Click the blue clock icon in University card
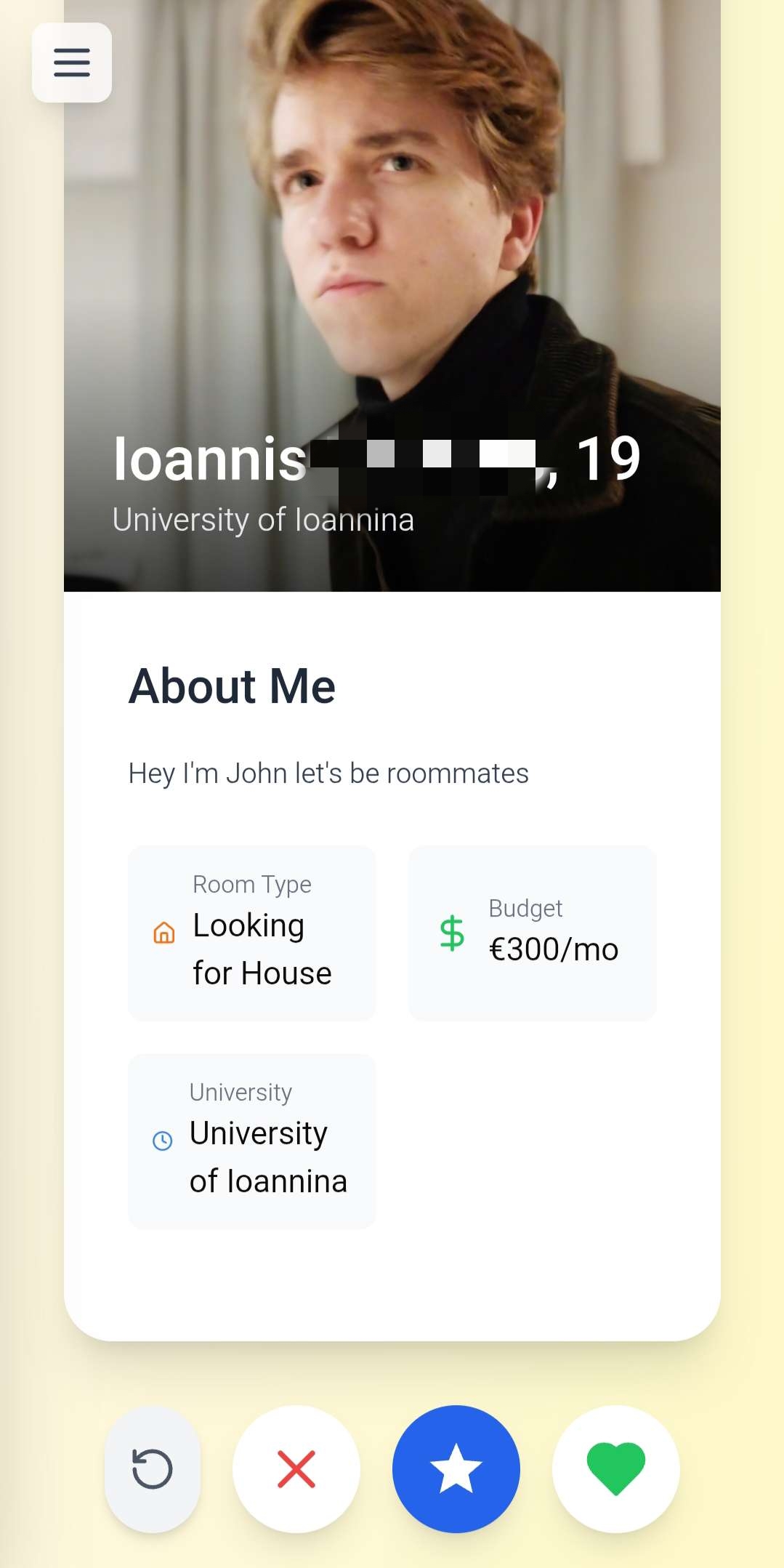The image size is (784, 1568). (x=163, y=1140)
